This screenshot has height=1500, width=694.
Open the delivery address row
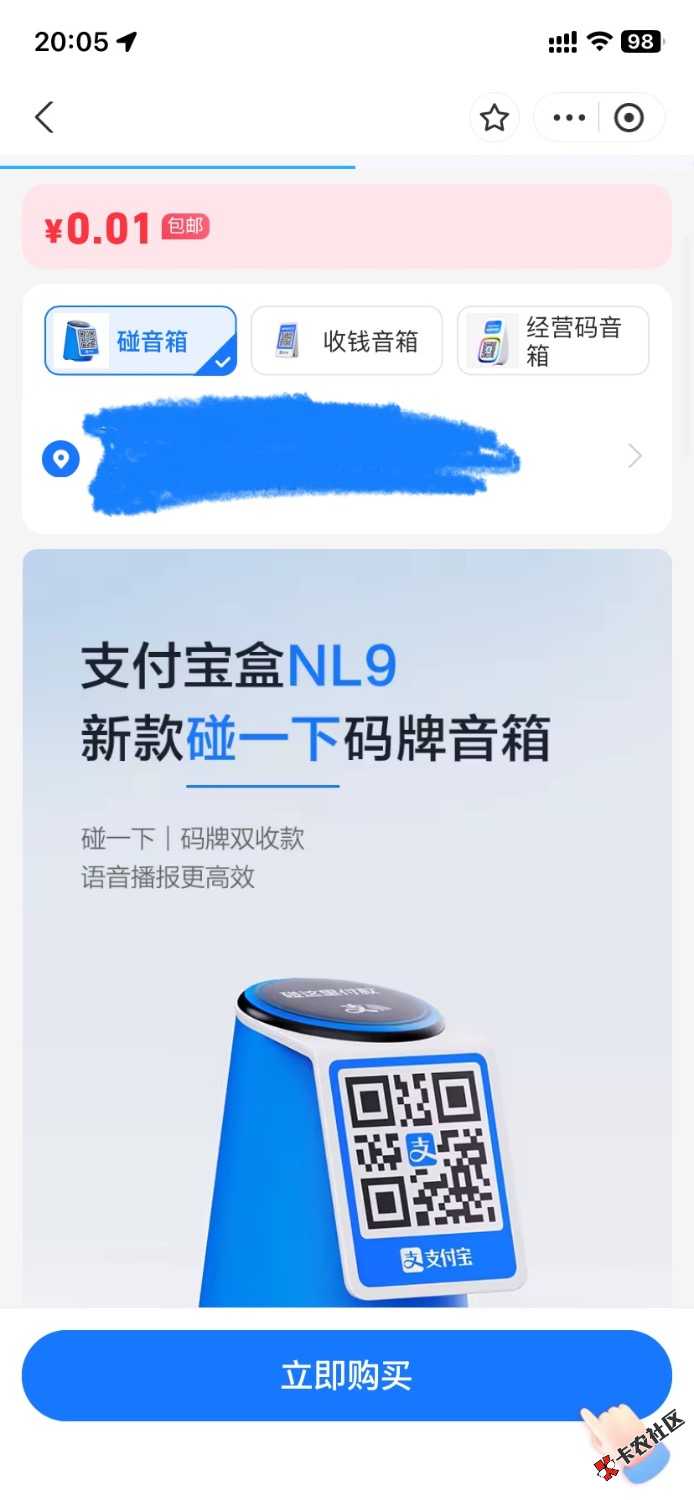346,458
